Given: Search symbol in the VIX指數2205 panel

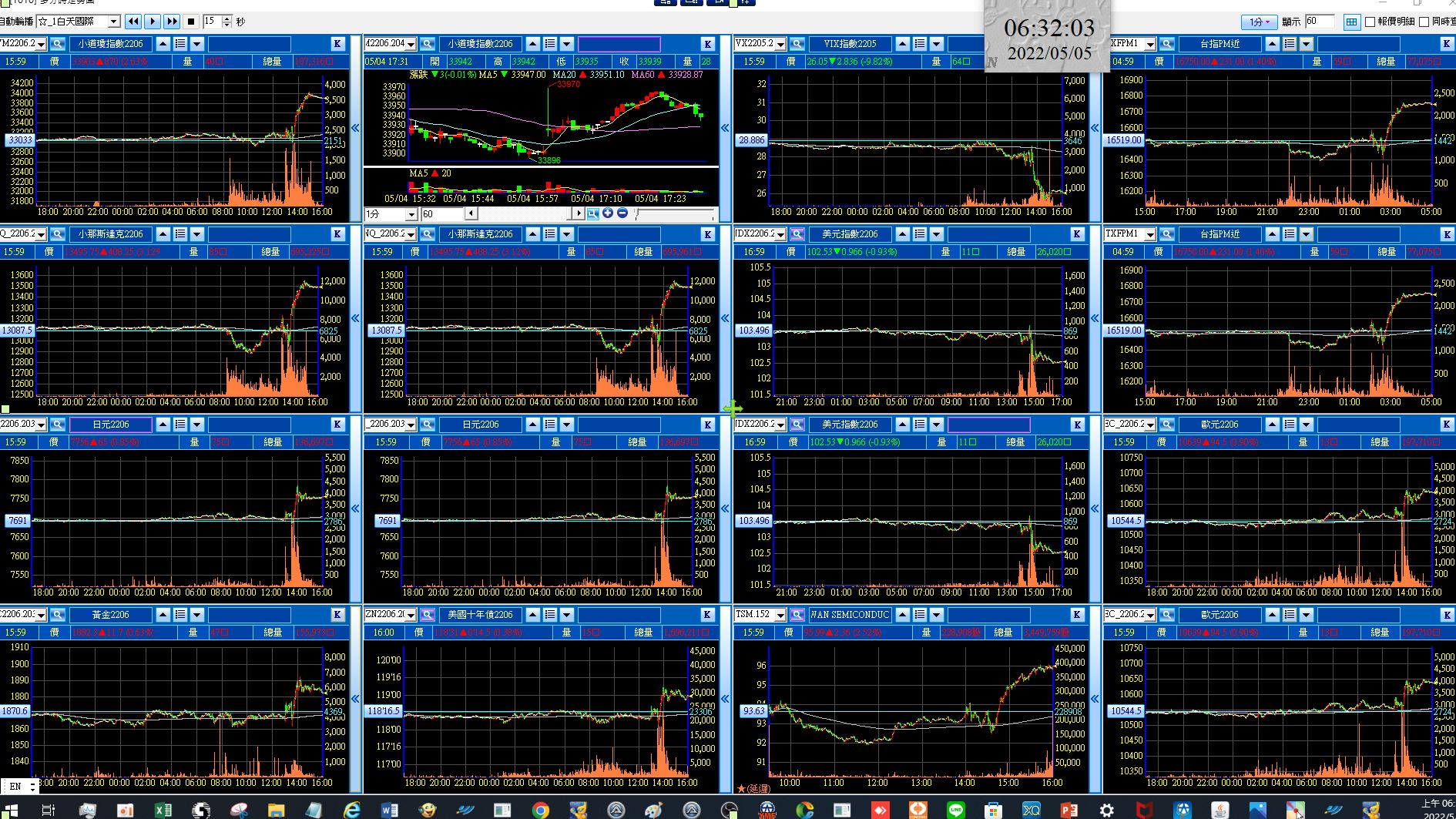Looking at the screenshot, I should pyautogui.click(x=797, y=44).
